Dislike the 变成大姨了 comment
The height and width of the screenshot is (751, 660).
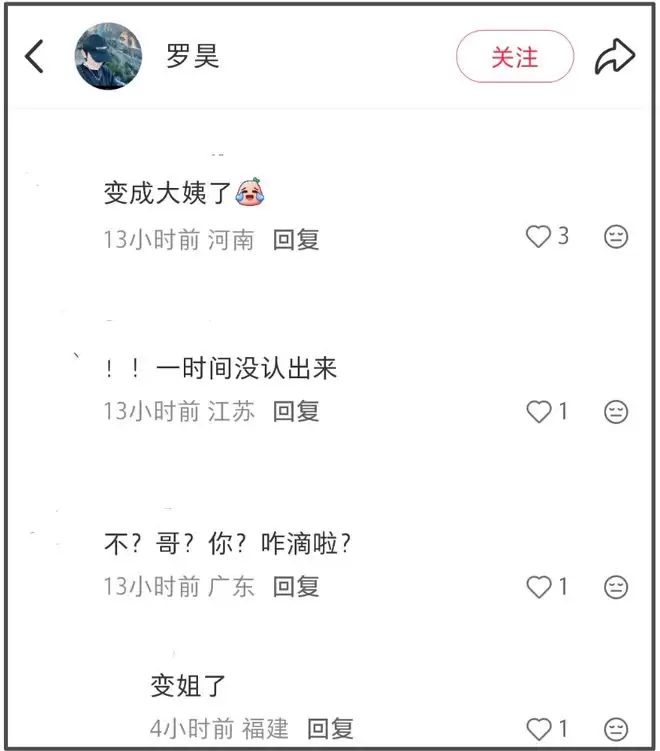617,238
